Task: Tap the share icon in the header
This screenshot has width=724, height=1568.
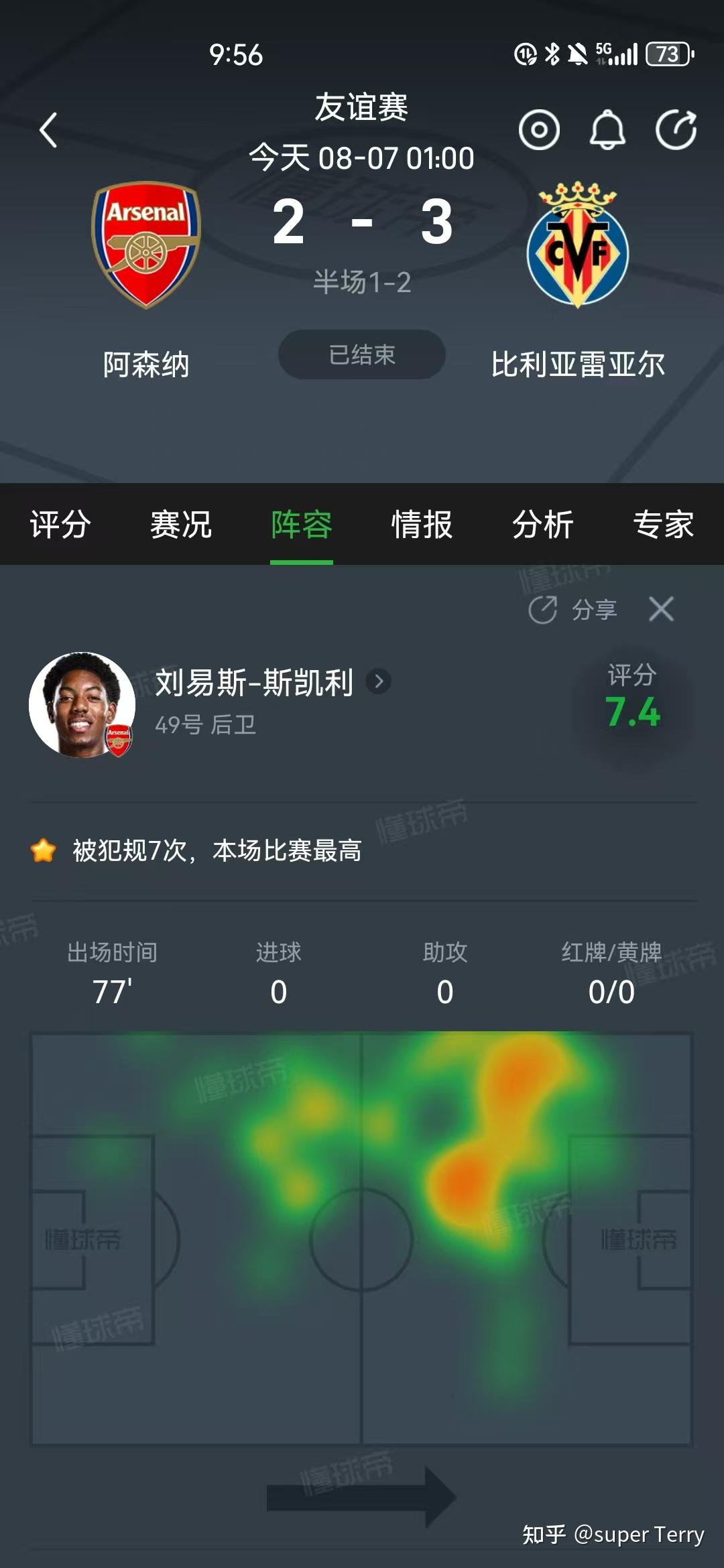Action: 676,129
